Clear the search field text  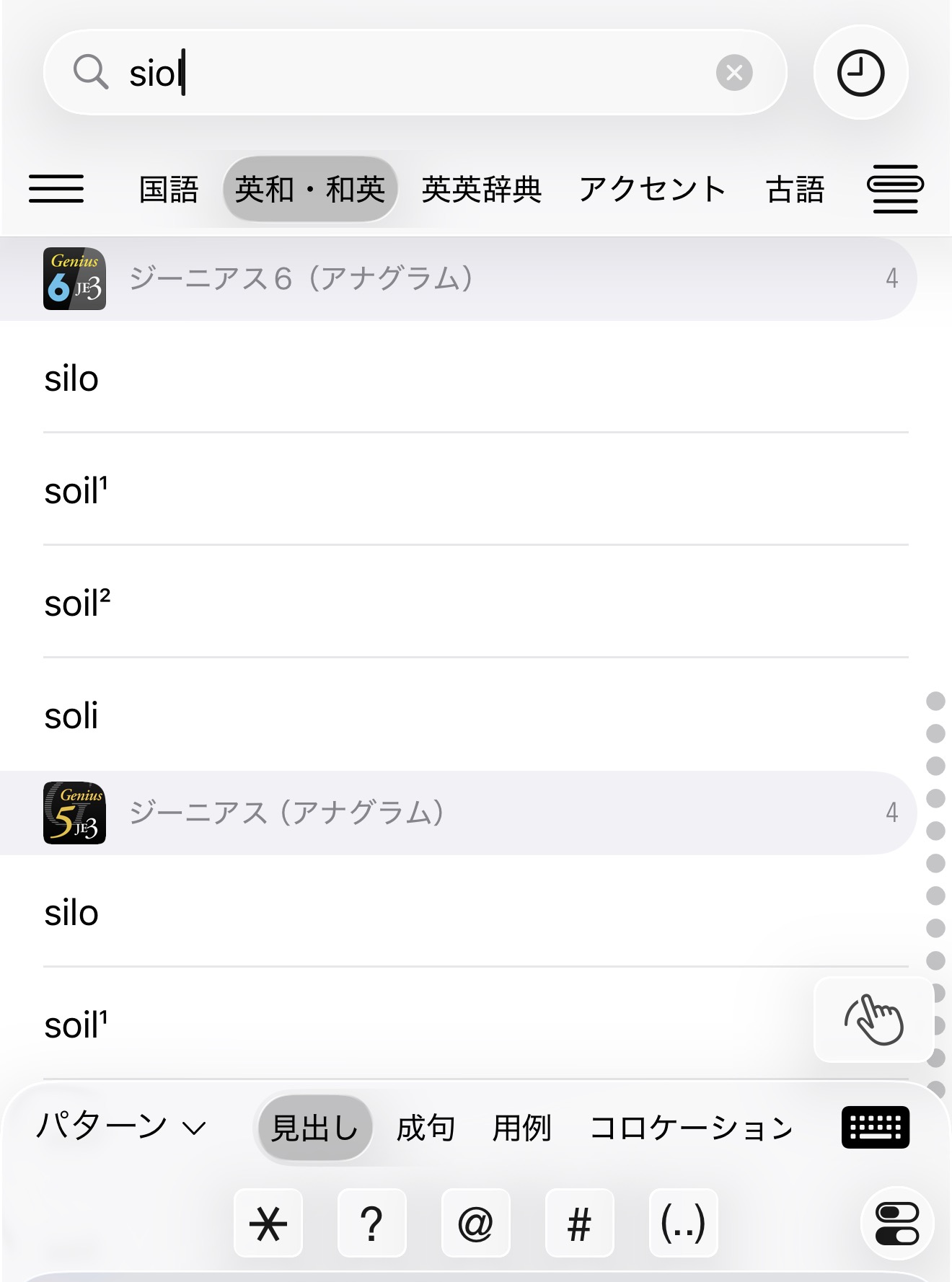(734, 71)
